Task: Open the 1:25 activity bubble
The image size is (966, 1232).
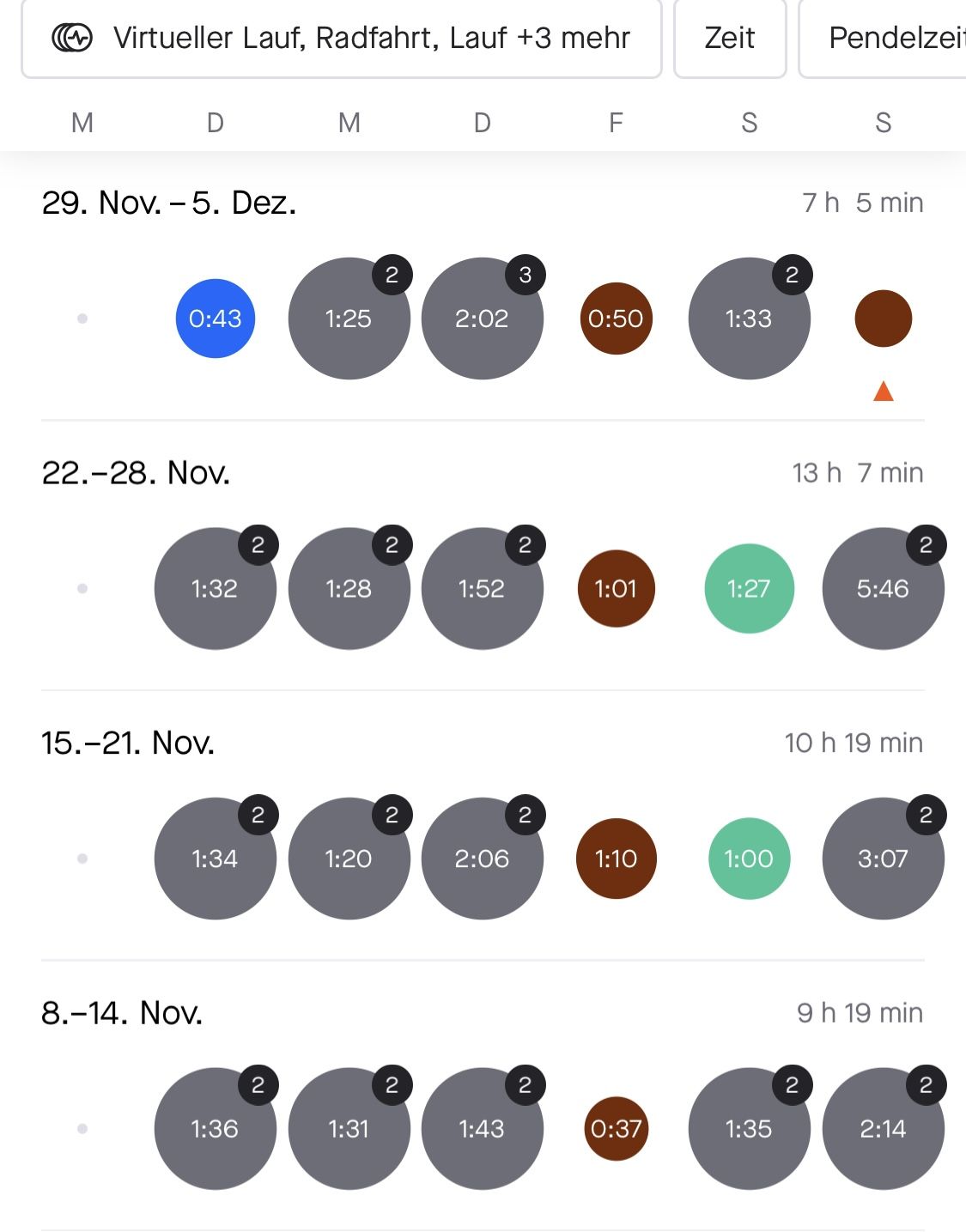Action: click(349, 319)
